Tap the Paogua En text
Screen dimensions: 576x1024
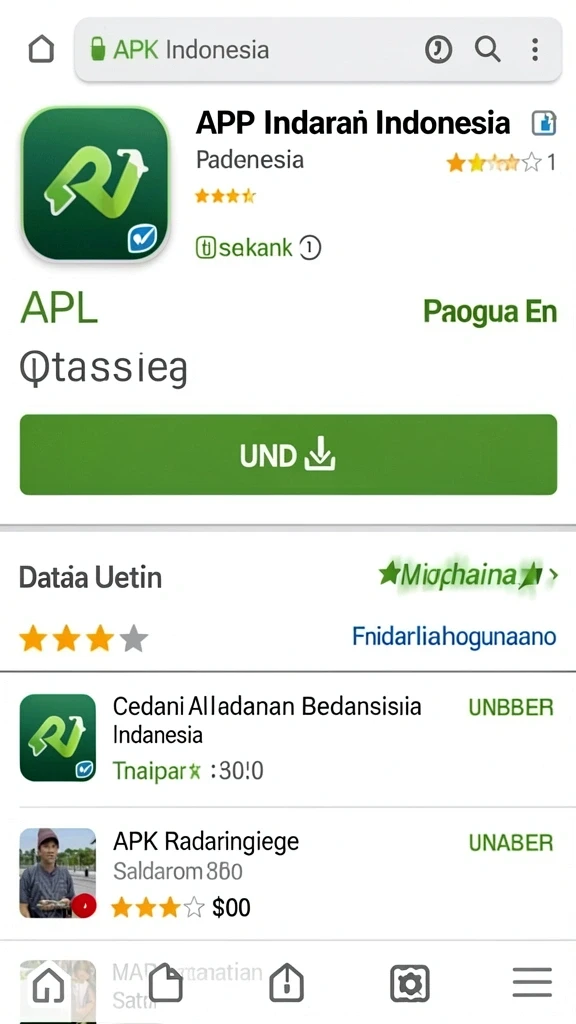tap(490, 312)
